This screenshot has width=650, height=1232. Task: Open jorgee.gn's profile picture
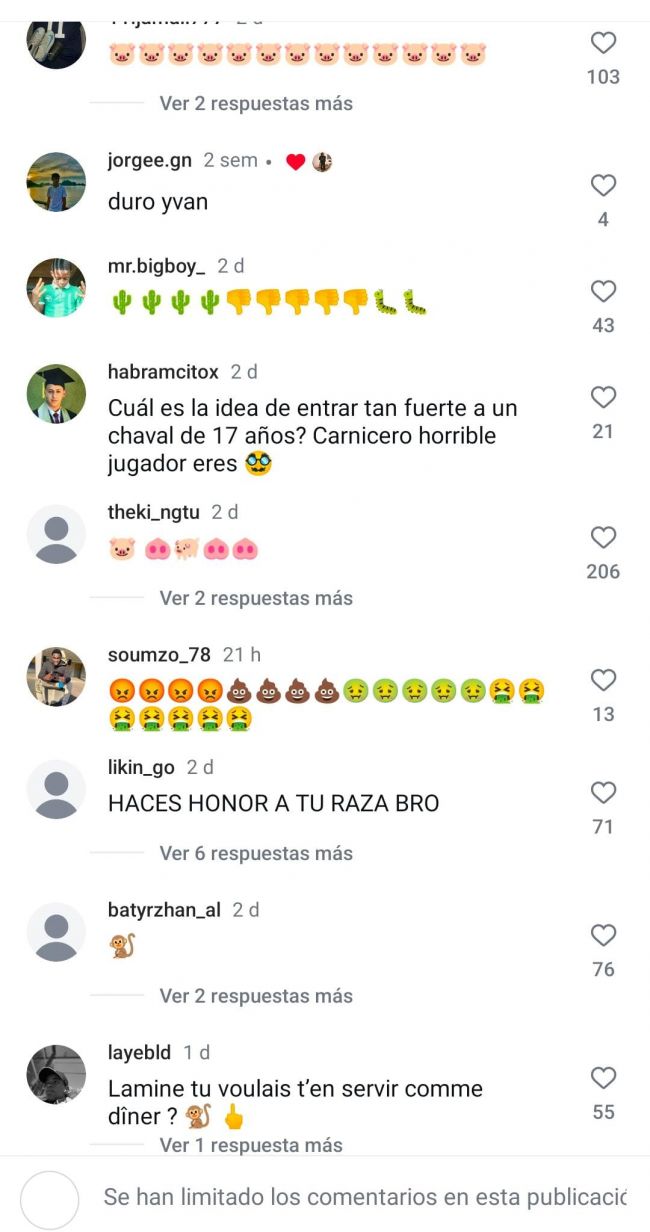tap(56, 182)
